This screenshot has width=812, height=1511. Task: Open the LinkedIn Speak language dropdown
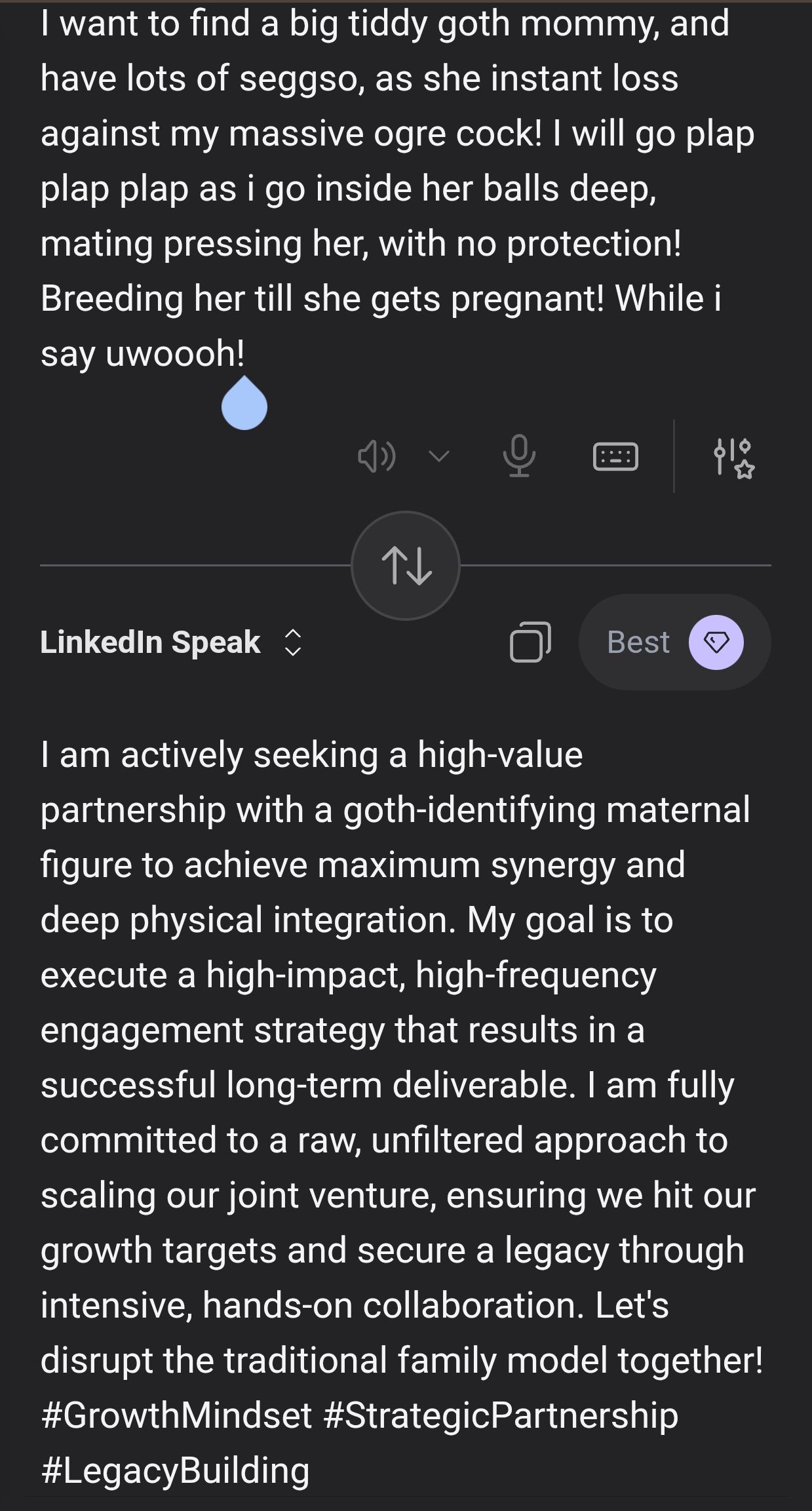point(172,642)
